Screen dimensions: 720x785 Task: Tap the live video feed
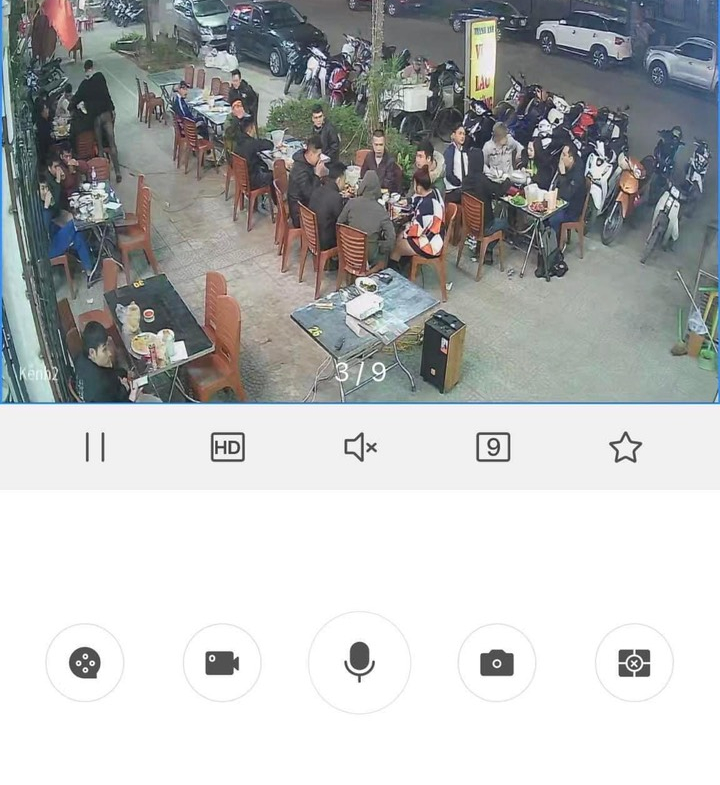point(360,200)
